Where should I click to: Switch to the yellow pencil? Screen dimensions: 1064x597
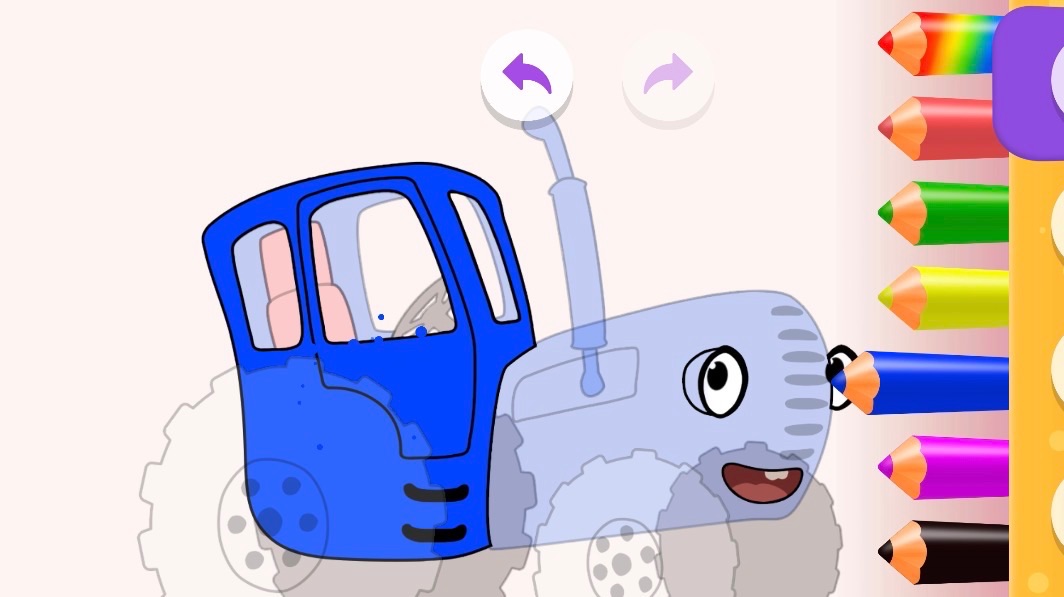[x=945, y=298]
